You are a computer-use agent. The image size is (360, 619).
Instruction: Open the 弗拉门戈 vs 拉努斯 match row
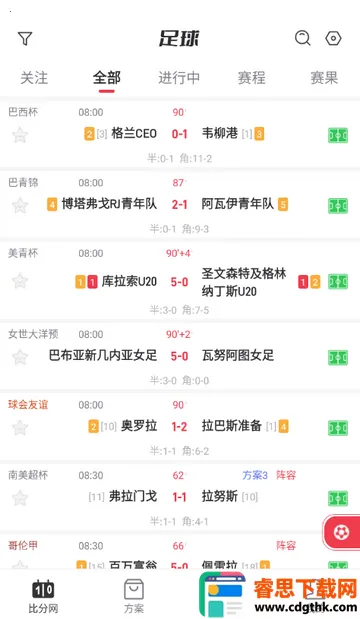pyautogui.click(x=180, y=497)
